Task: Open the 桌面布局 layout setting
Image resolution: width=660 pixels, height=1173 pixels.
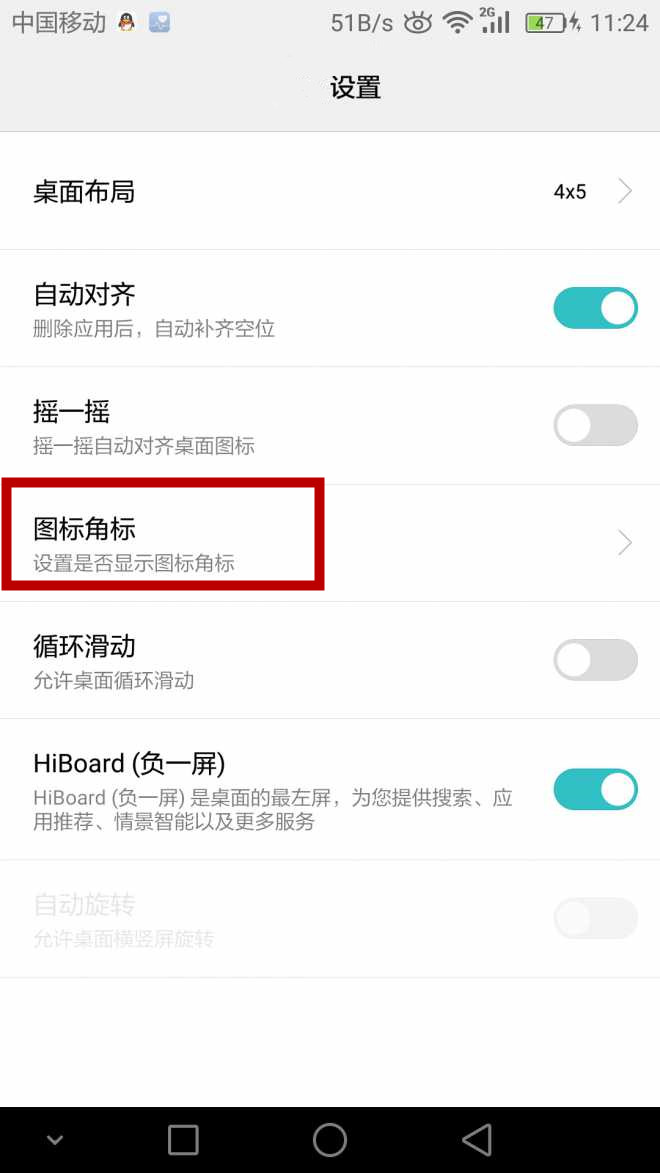Action: click(330, 191)
